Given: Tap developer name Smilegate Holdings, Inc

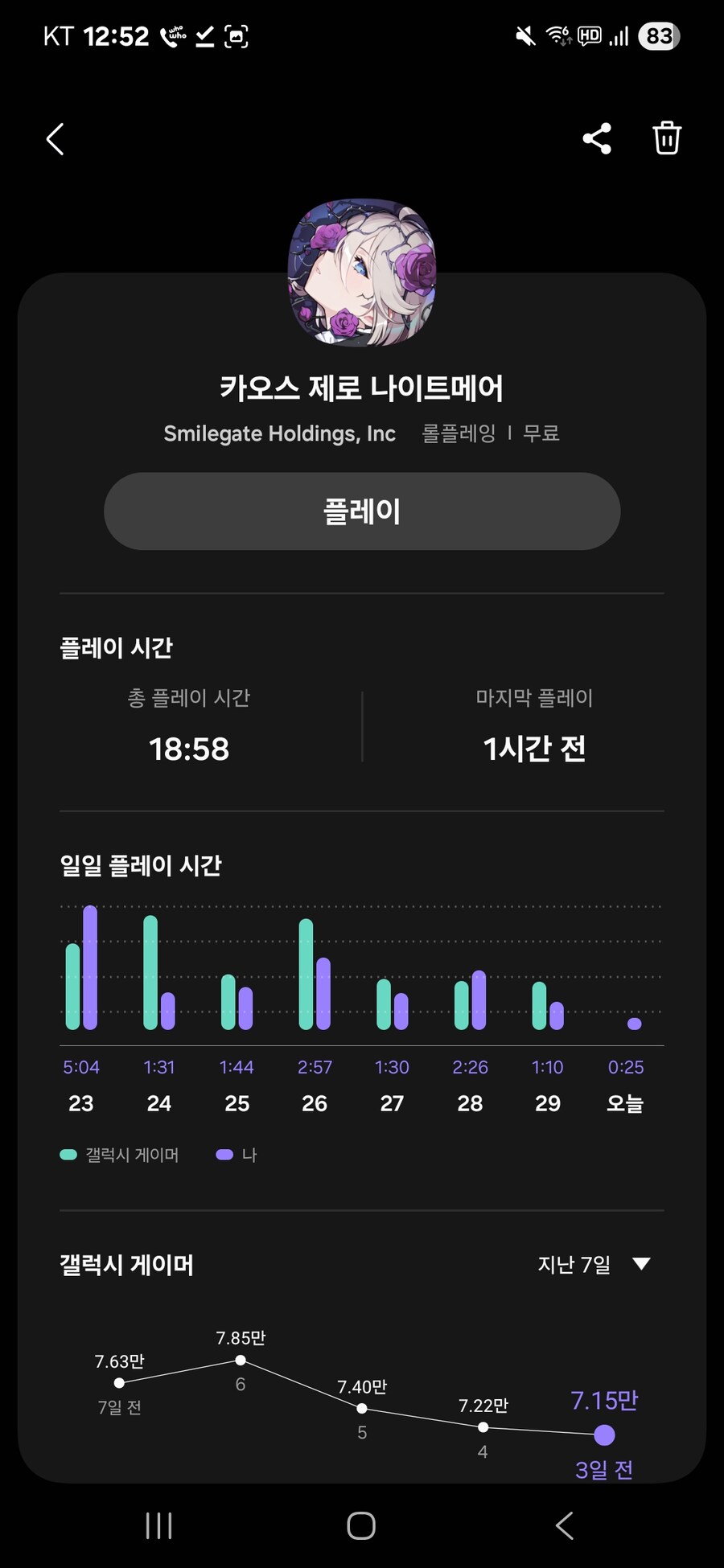Looking at the screenshot, I should 280,433.
